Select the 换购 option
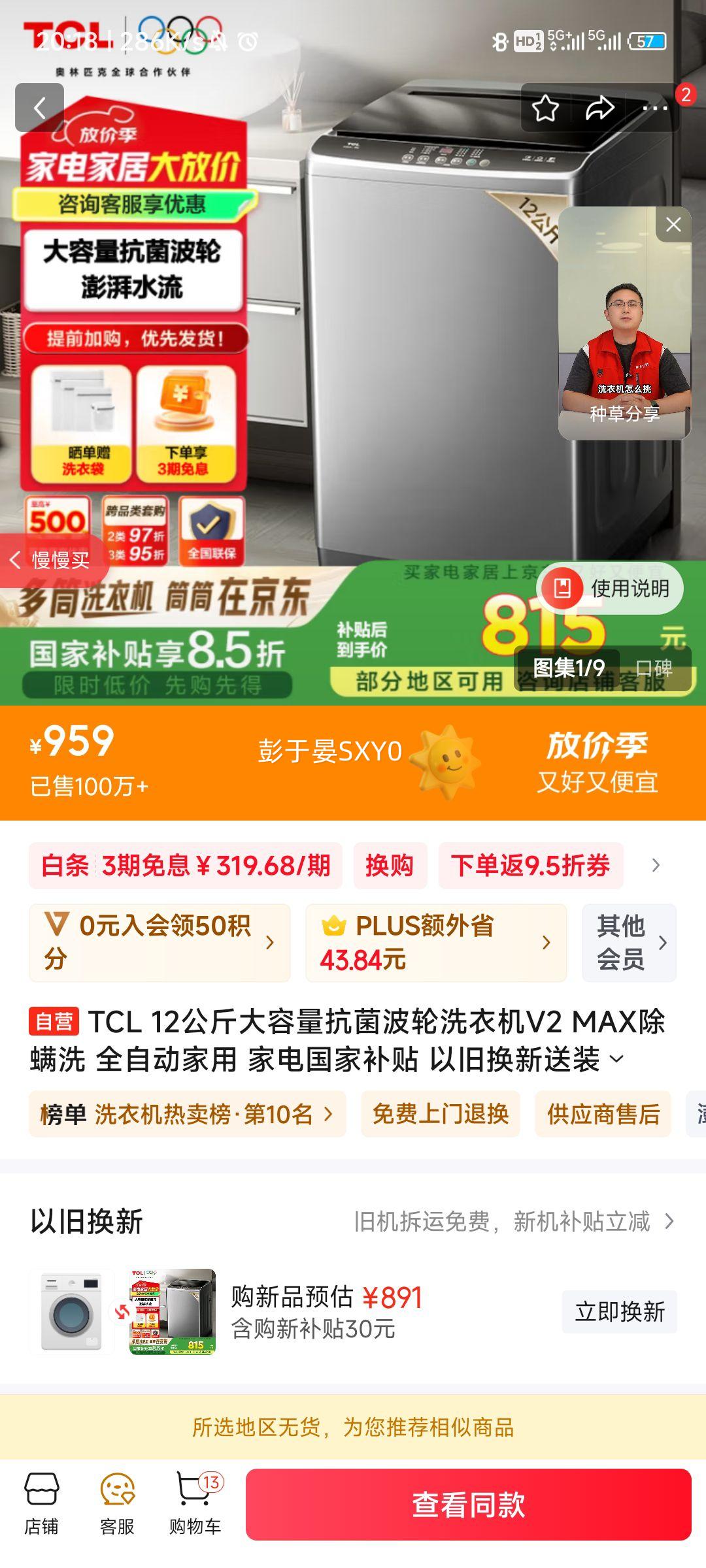The height and width of the screenshot is (1568, 706). [x=390, y=865]
